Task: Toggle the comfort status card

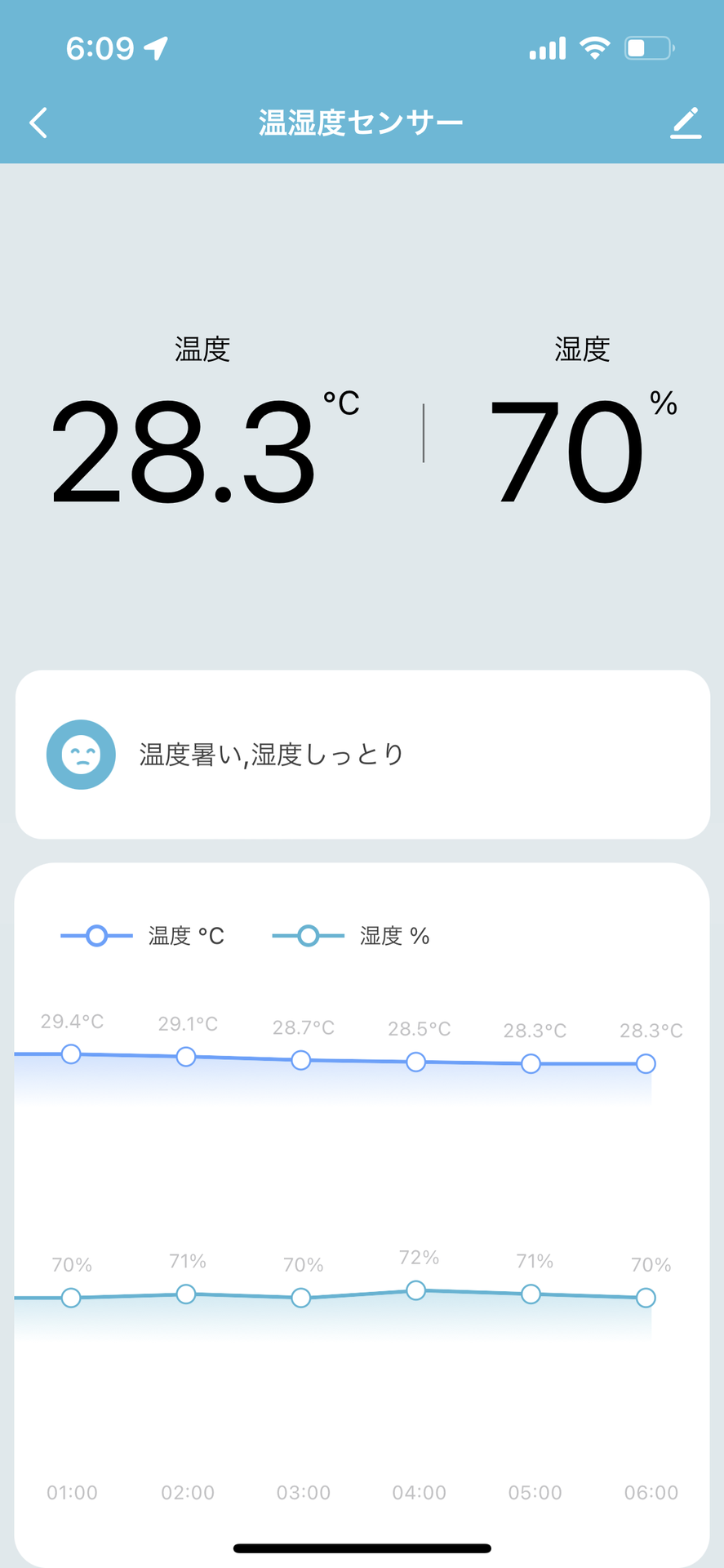Action: coord(362,755)
